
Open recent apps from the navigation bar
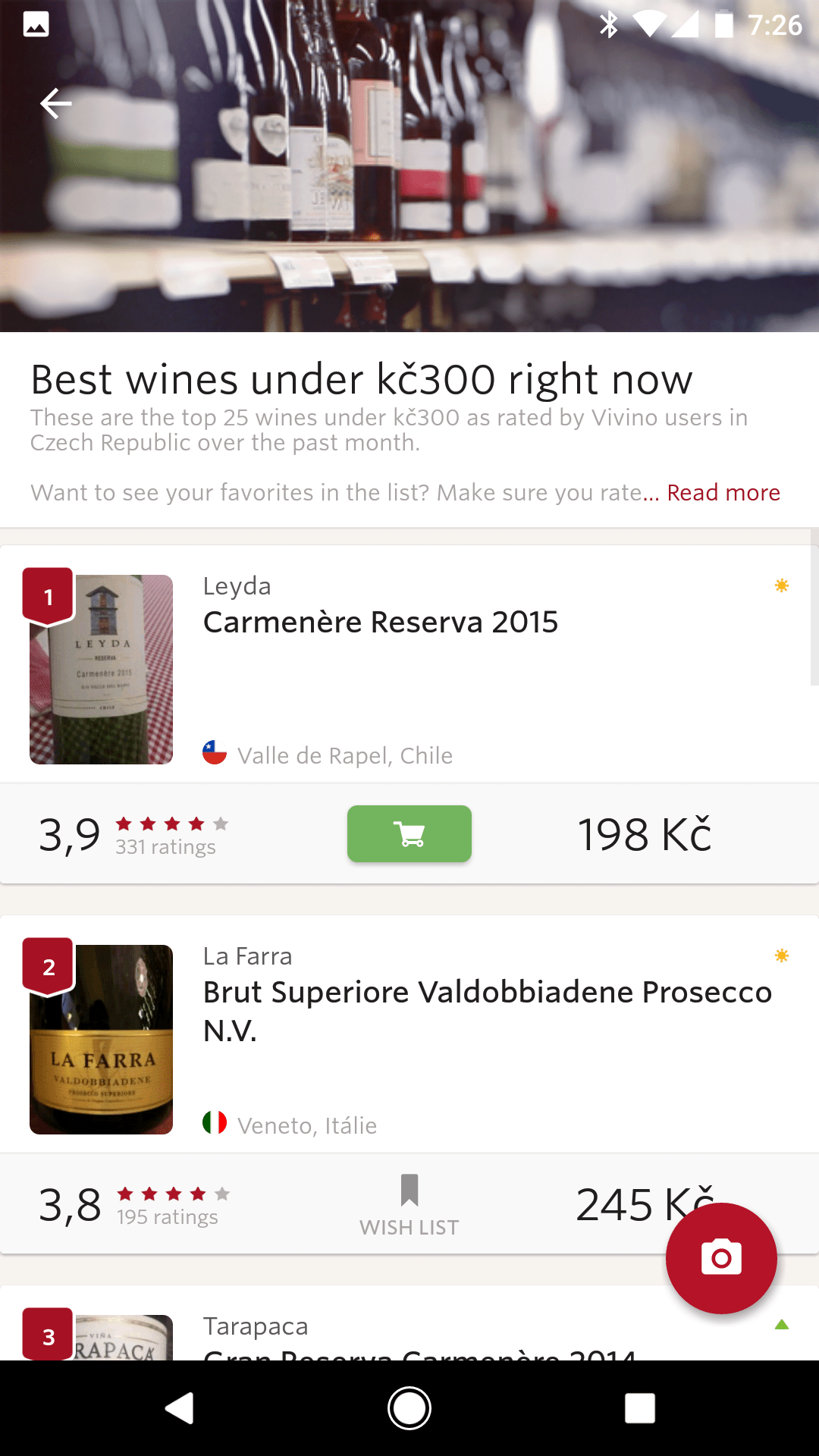click(x=640, y=1408)
